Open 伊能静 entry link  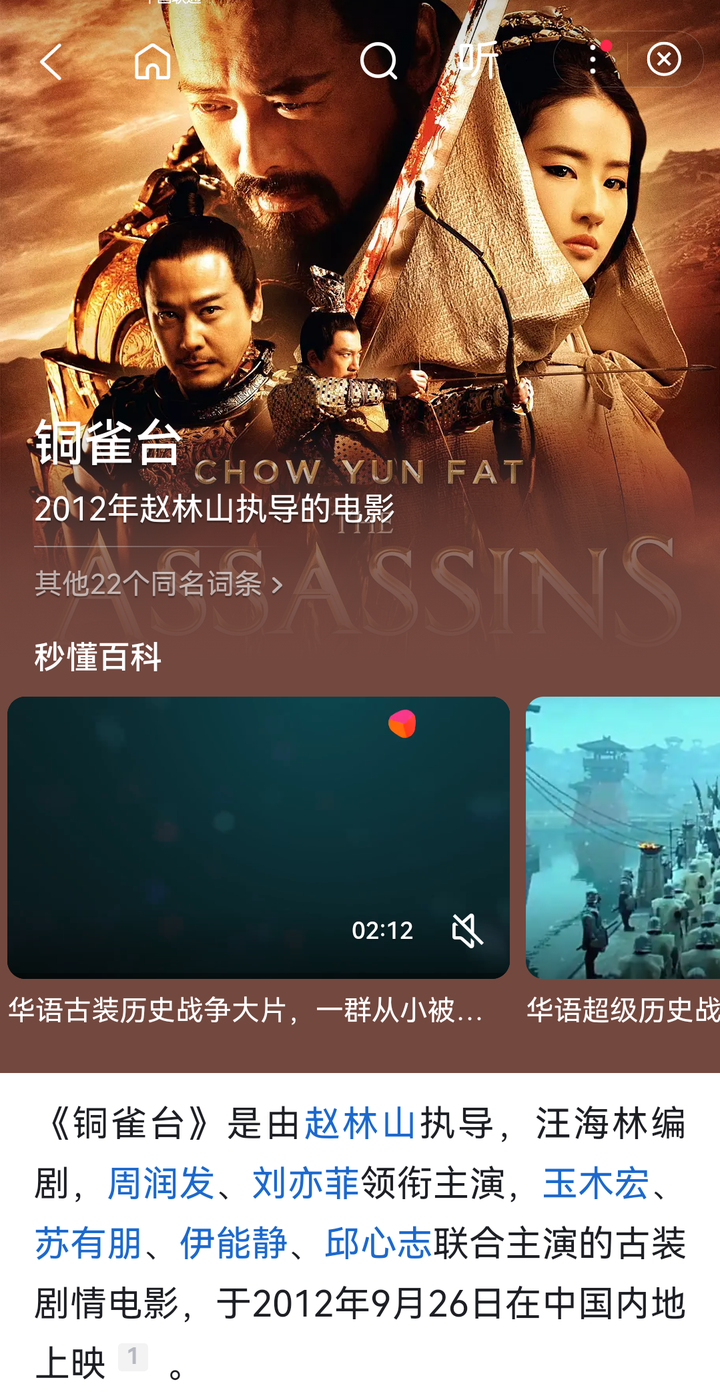point(233,1244)
